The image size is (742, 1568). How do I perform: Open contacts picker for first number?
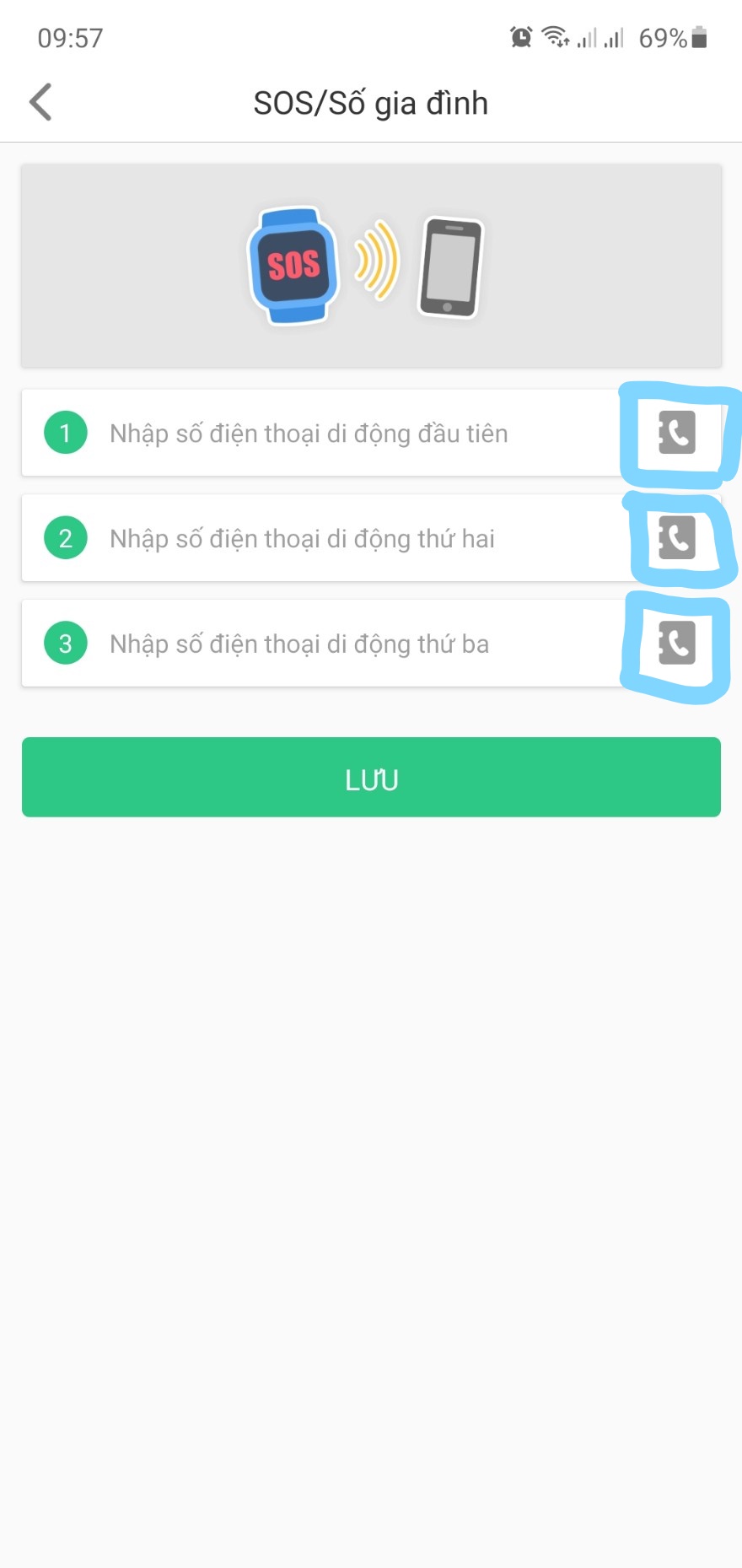coord(676,433)
